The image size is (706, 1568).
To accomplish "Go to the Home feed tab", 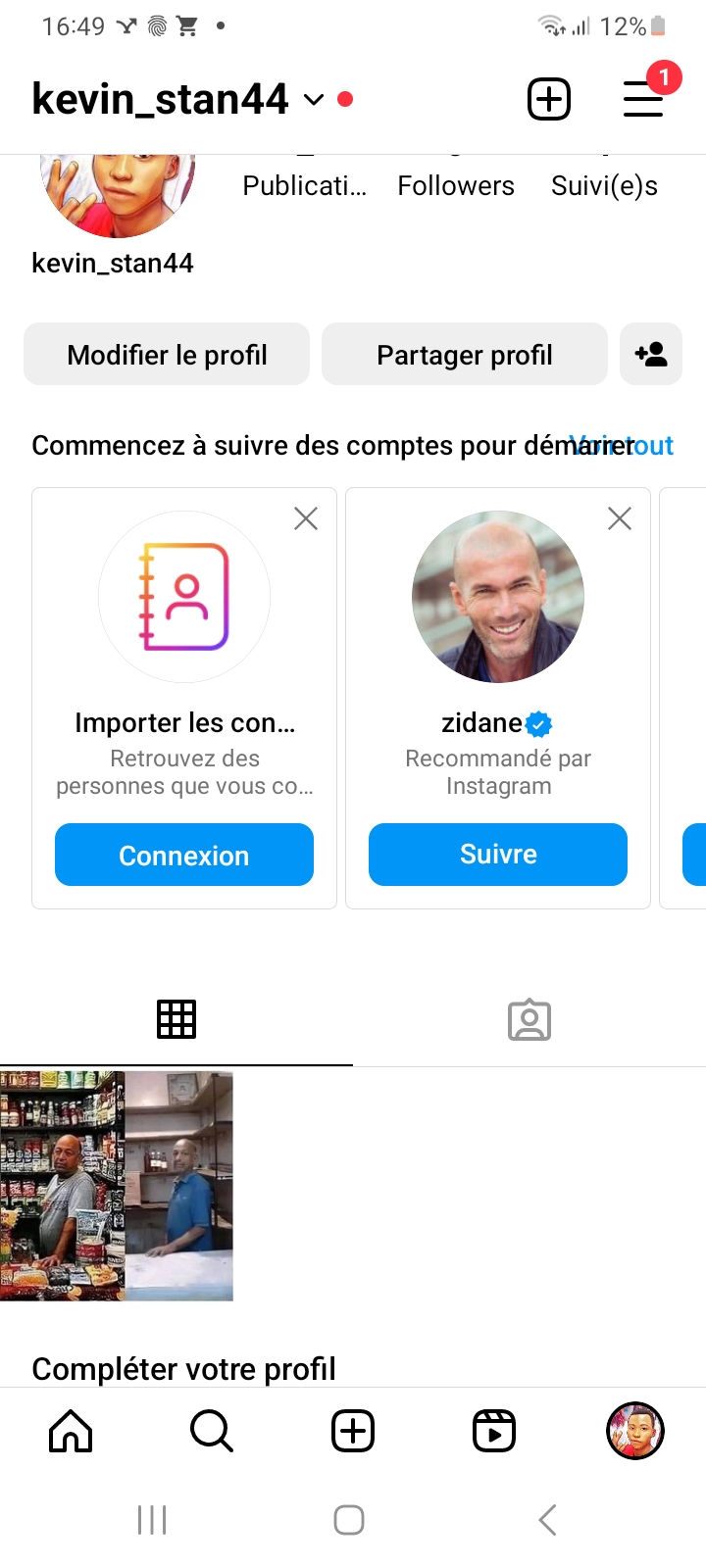I will tap(71, 1431).
